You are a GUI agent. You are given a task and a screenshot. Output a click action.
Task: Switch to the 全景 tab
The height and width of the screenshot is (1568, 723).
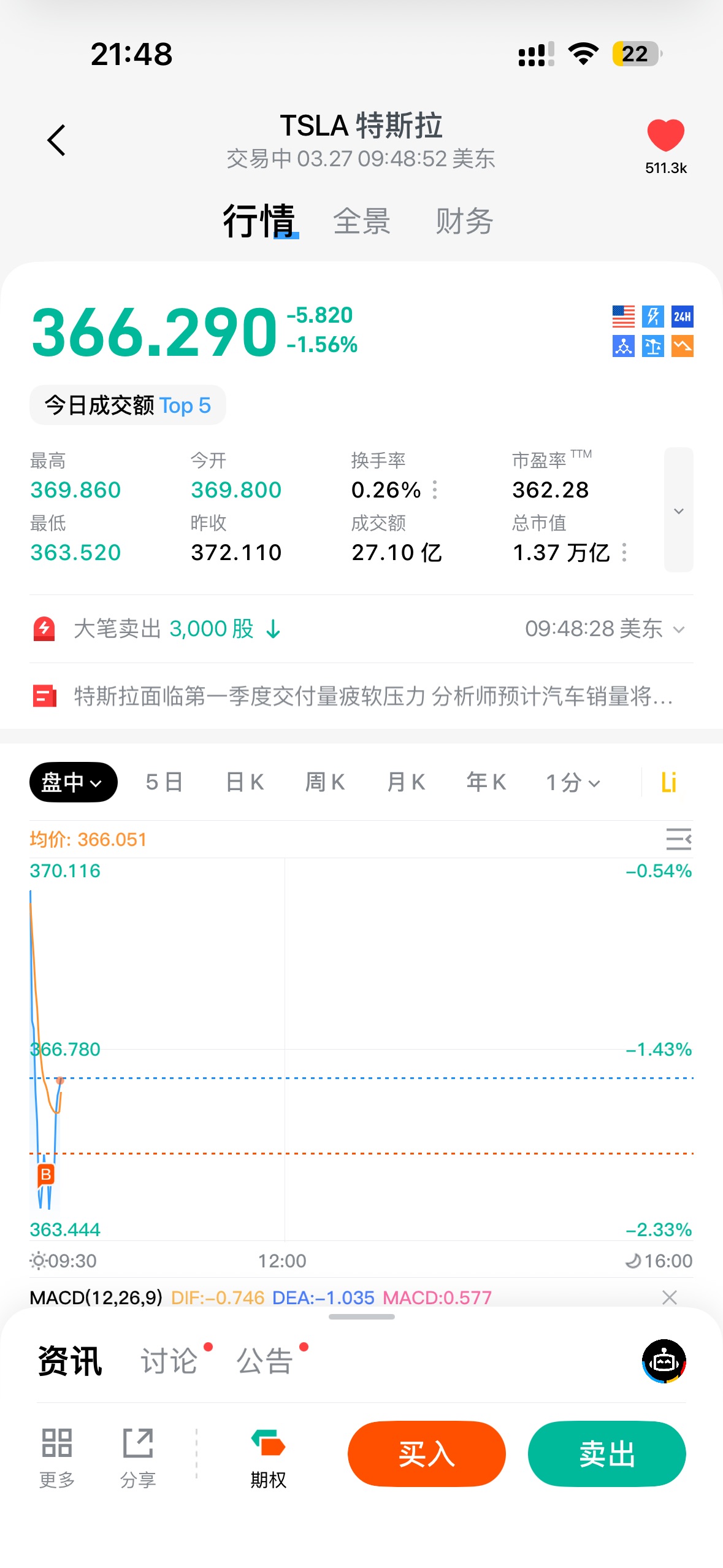coord(361,221)
